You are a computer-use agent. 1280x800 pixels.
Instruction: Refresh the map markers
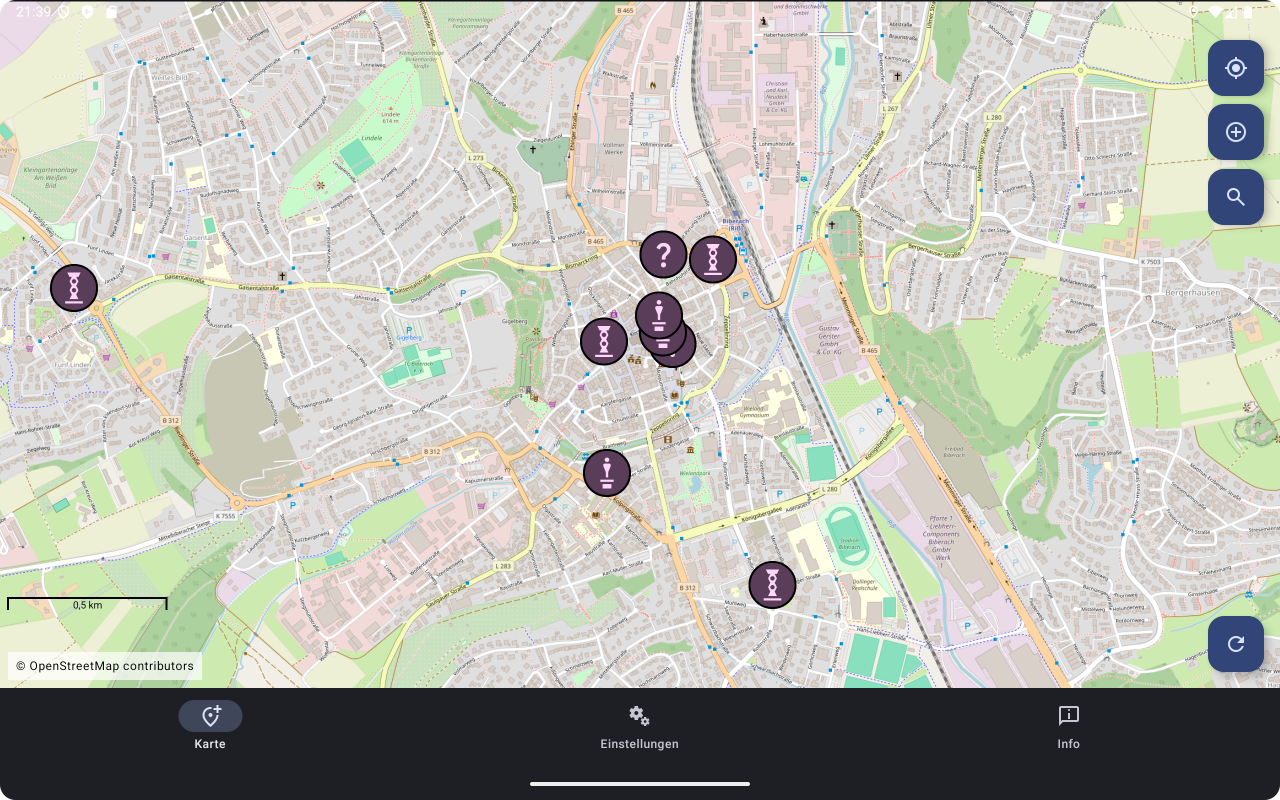click(1236, 644)
